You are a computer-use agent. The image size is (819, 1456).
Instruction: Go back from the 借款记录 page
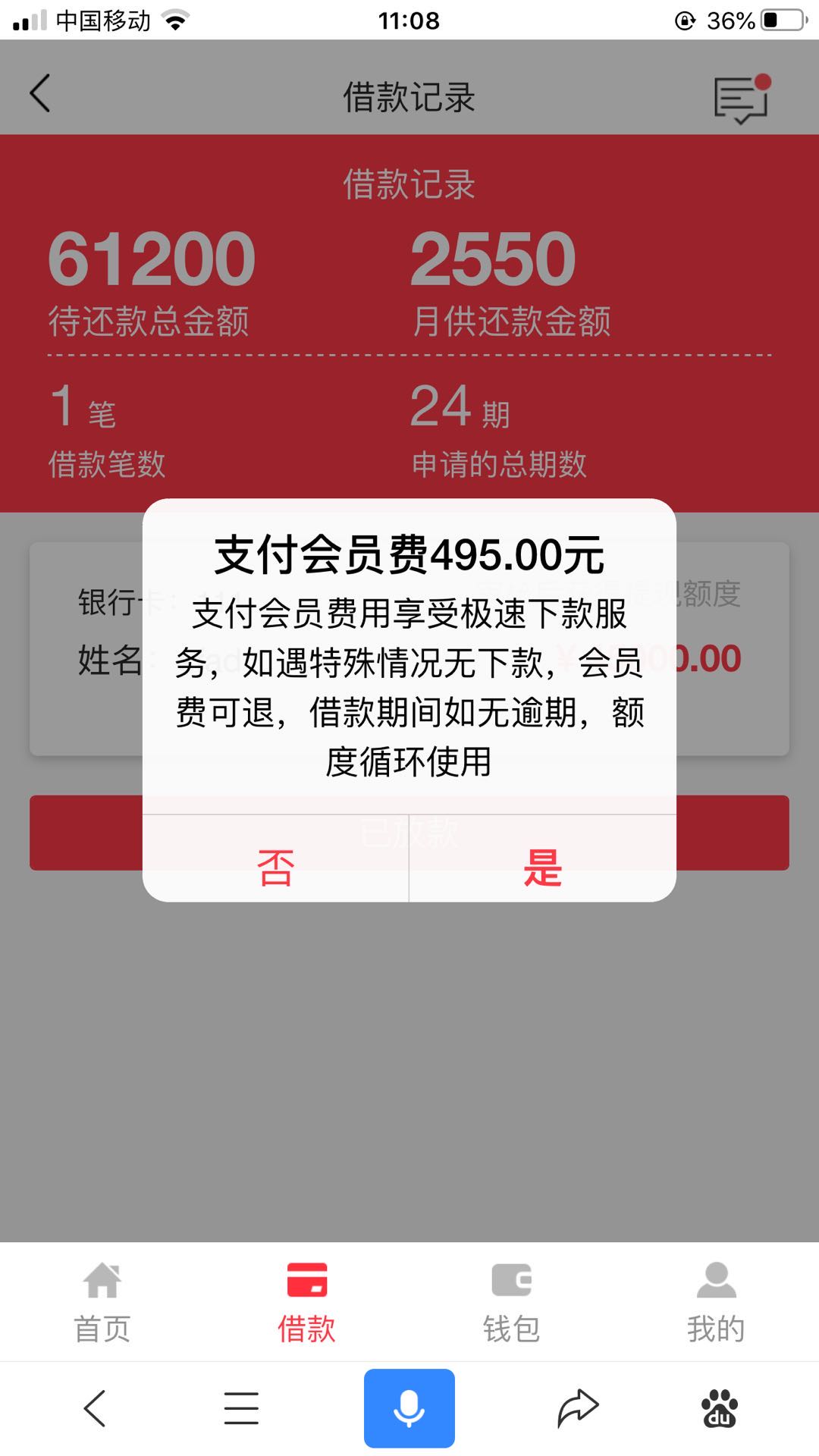pyautogui.click(x=40, y=94)
